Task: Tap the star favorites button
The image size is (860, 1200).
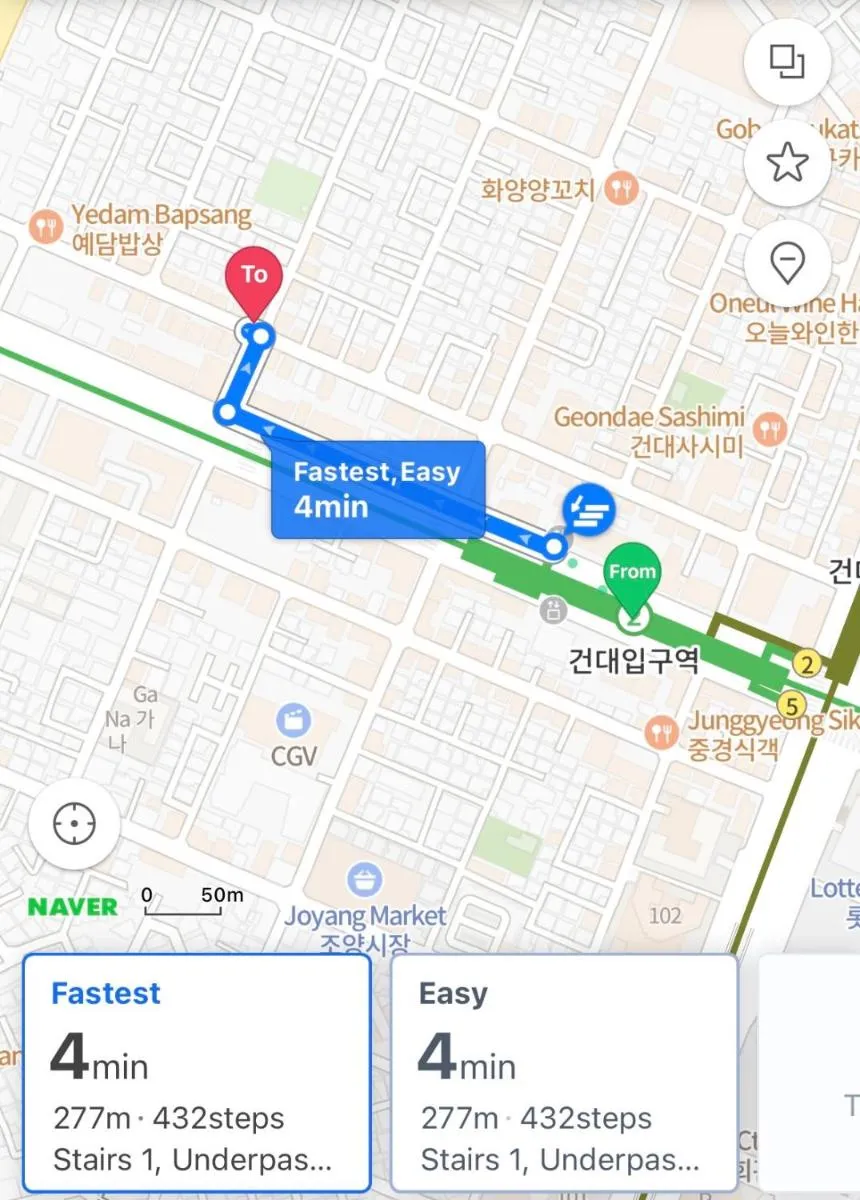Action: tap(787, 162)
